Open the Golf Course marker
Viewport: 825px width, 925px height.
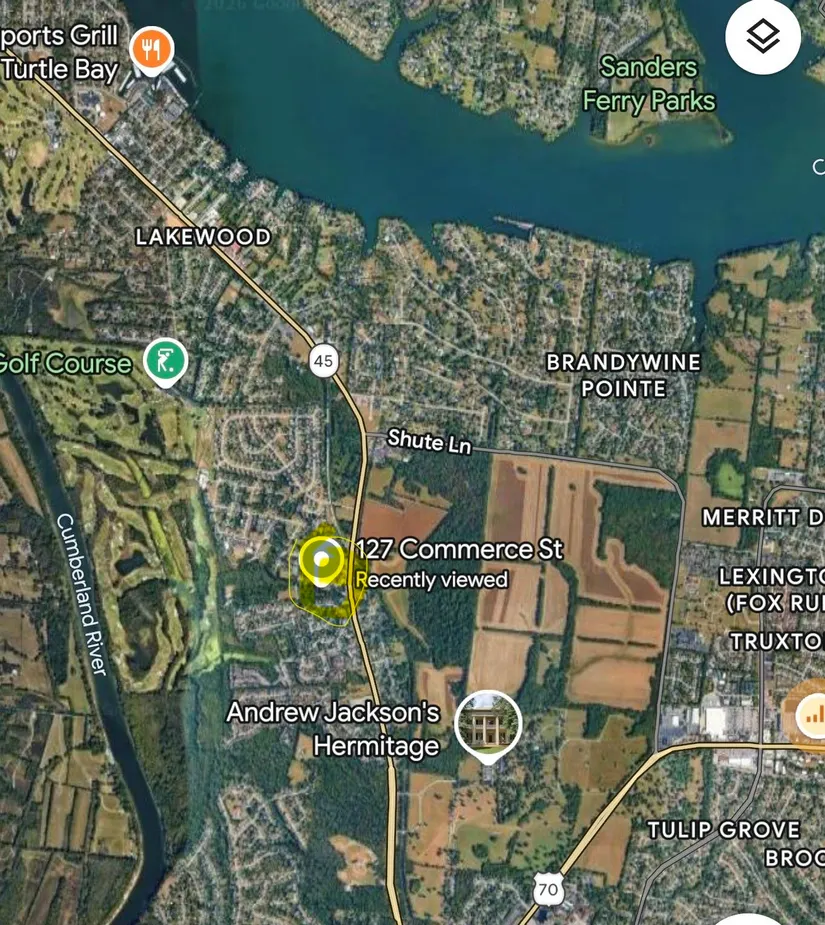(165, 360)
